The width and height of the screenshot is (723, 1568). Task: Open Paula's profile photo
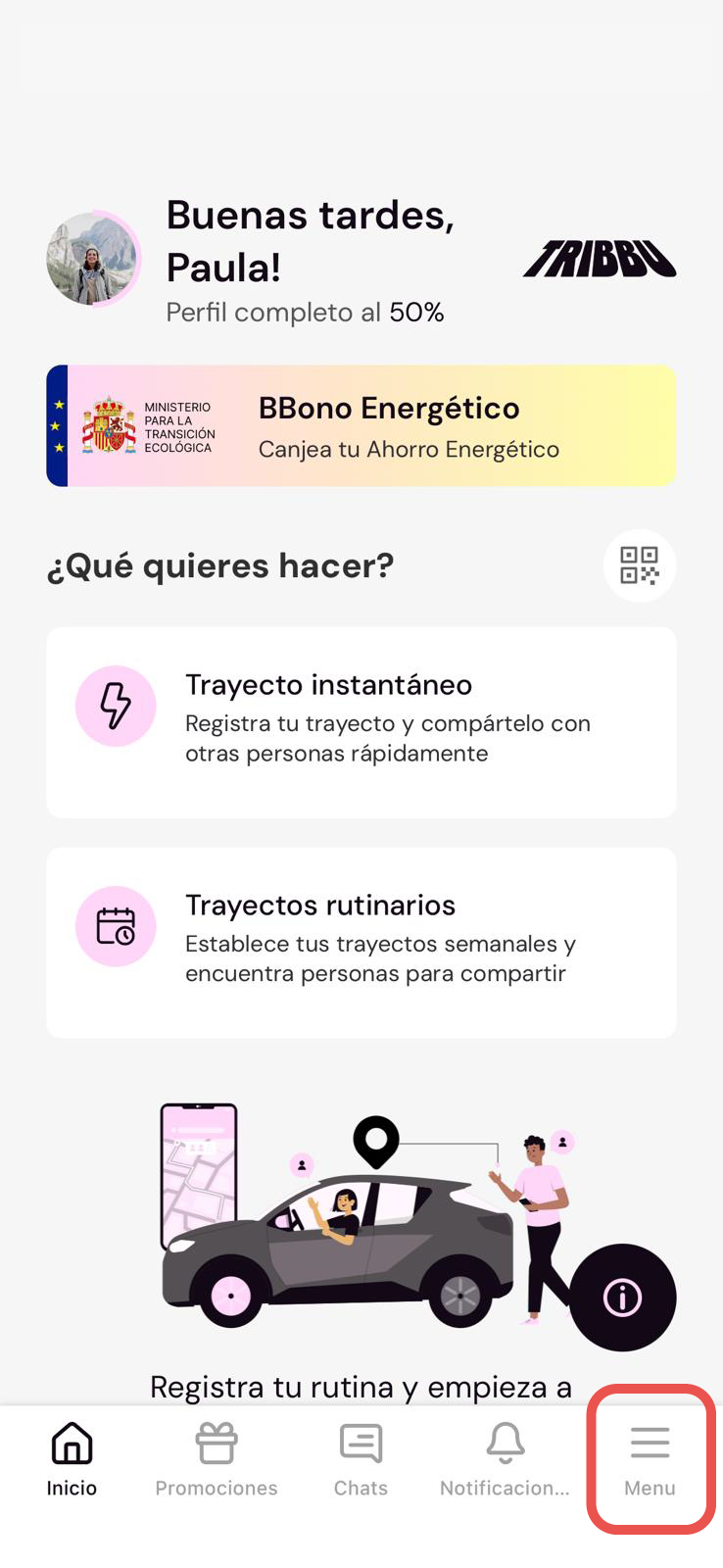pyautogui.click(x=93, y=258)
